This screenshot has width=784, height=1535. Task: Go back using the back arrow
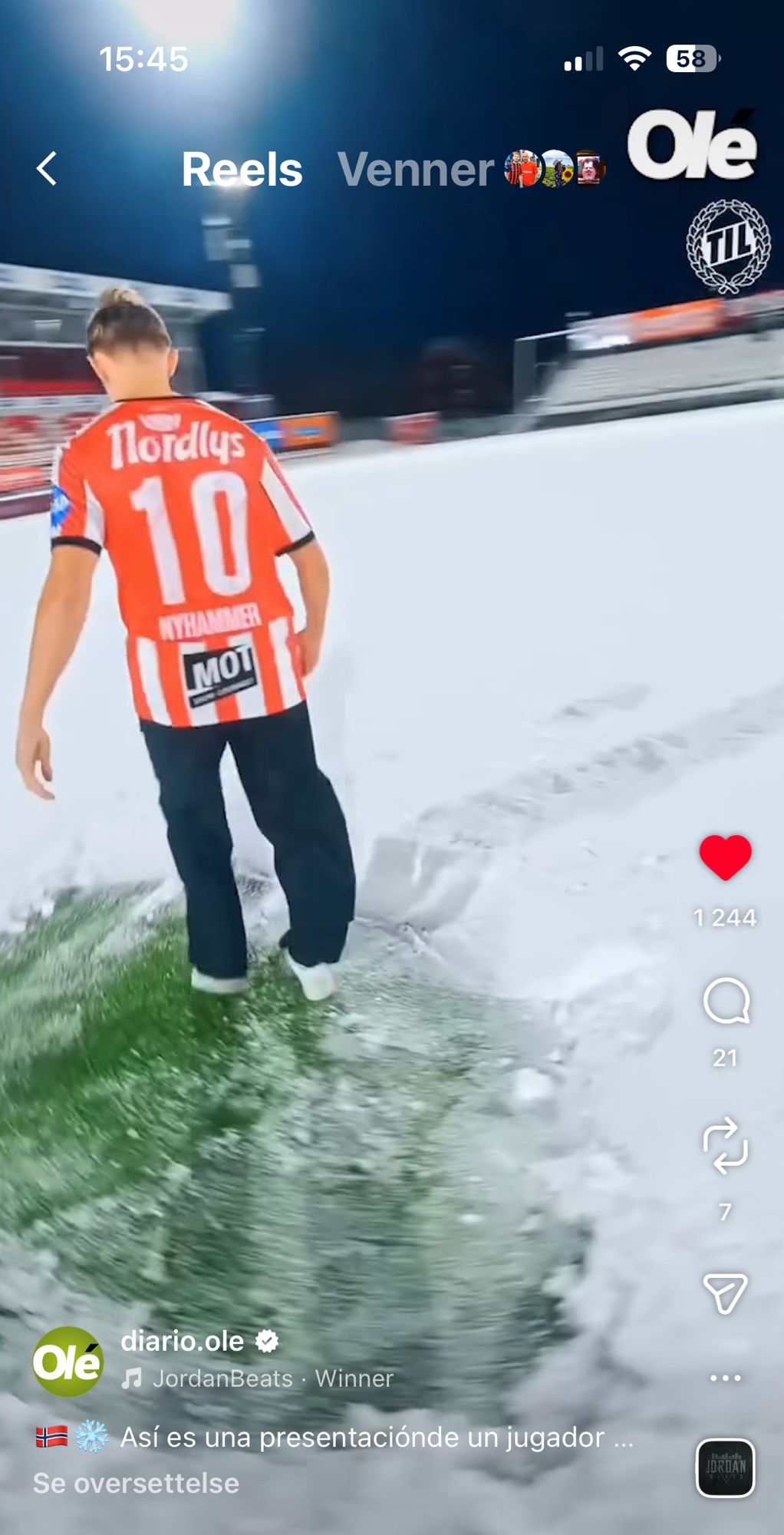pyautogui.click(x=48, y=169)
